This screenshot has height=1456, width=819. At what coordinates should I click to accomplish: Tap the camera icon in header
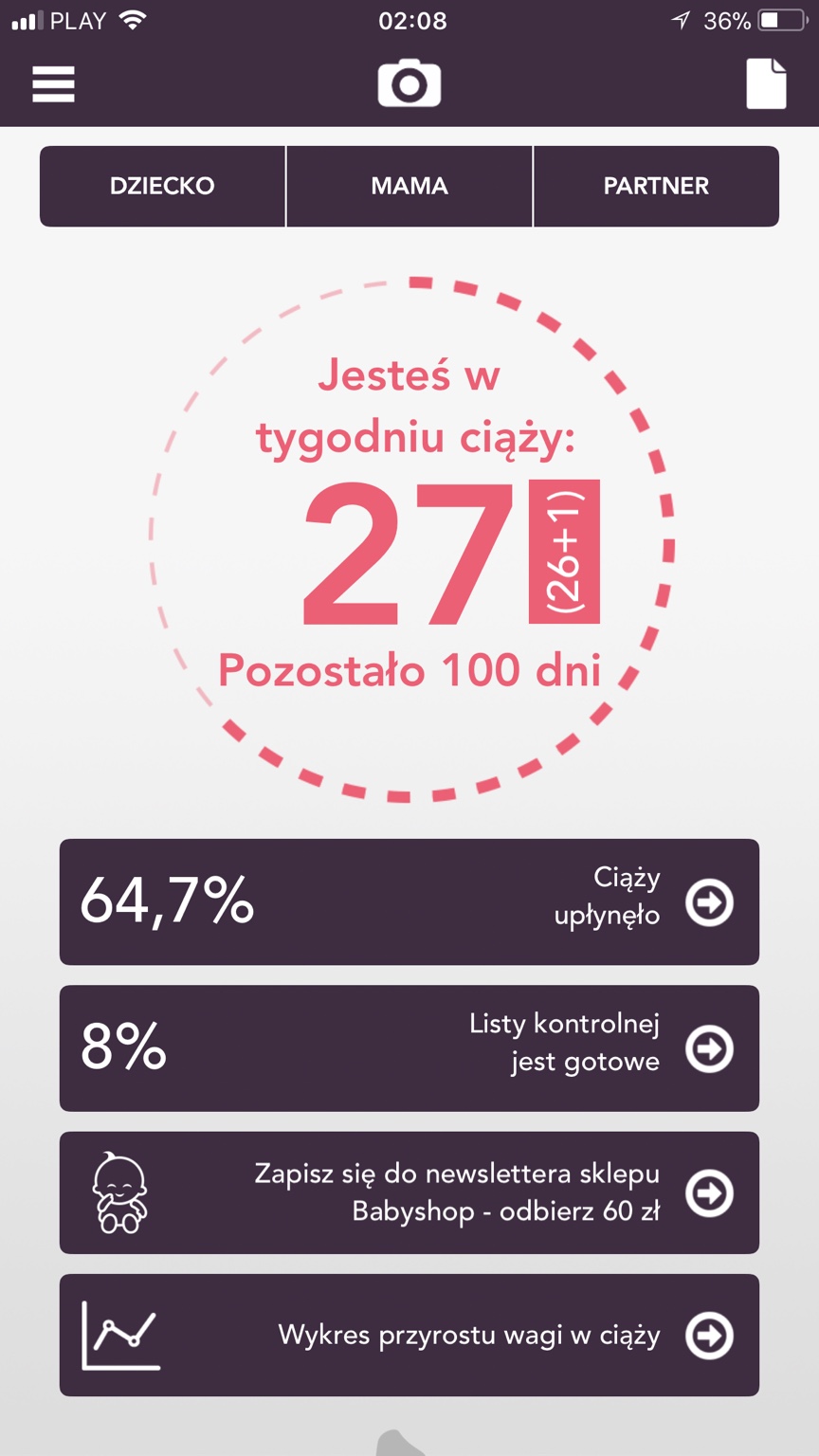(409, 83)
